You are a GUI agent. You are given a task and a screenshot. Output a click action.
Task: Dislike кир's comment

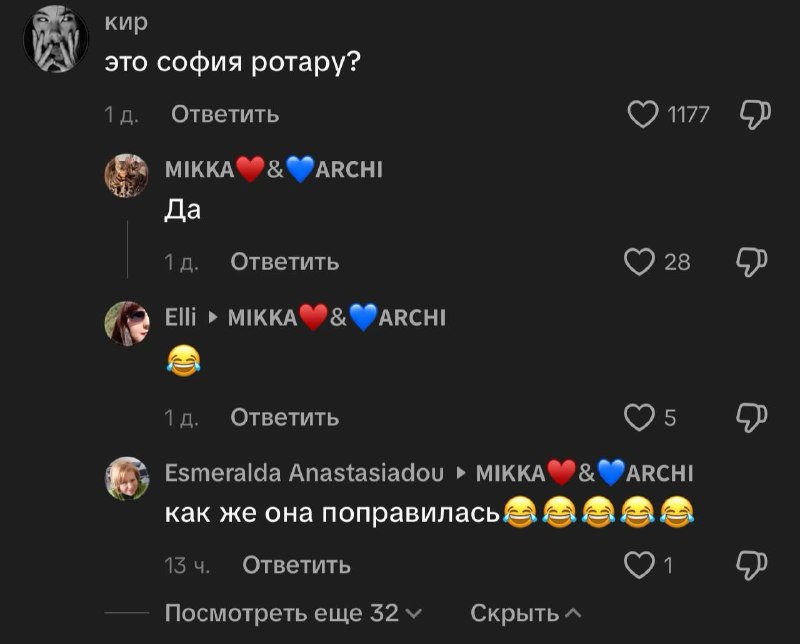(755, 115)
